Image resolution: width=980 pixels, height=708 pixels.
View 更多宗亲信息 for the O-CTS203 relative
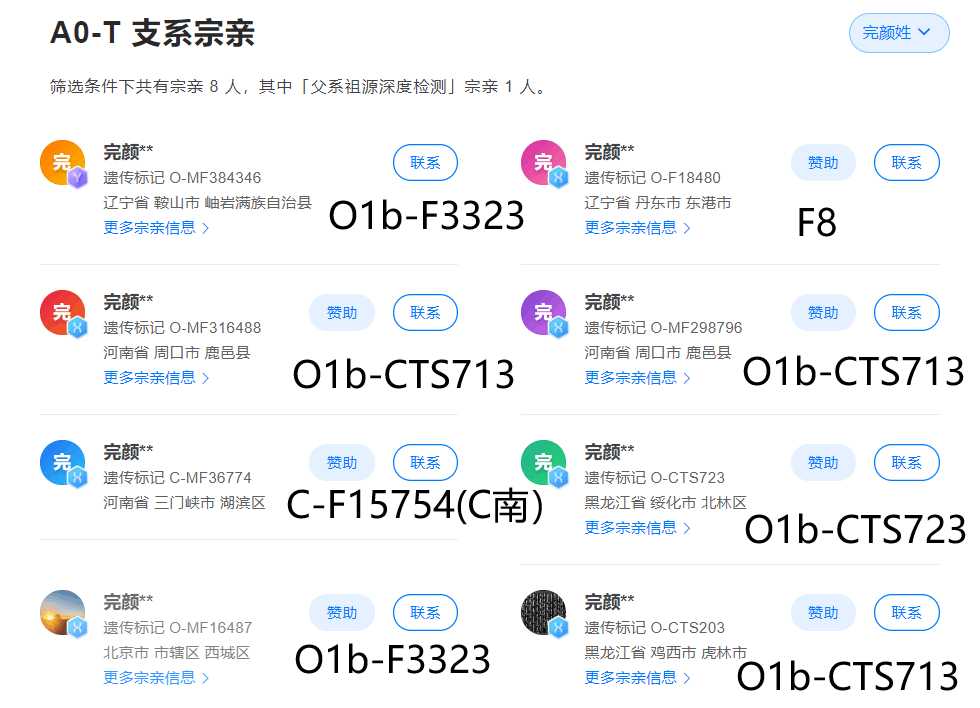pos(637,678)
